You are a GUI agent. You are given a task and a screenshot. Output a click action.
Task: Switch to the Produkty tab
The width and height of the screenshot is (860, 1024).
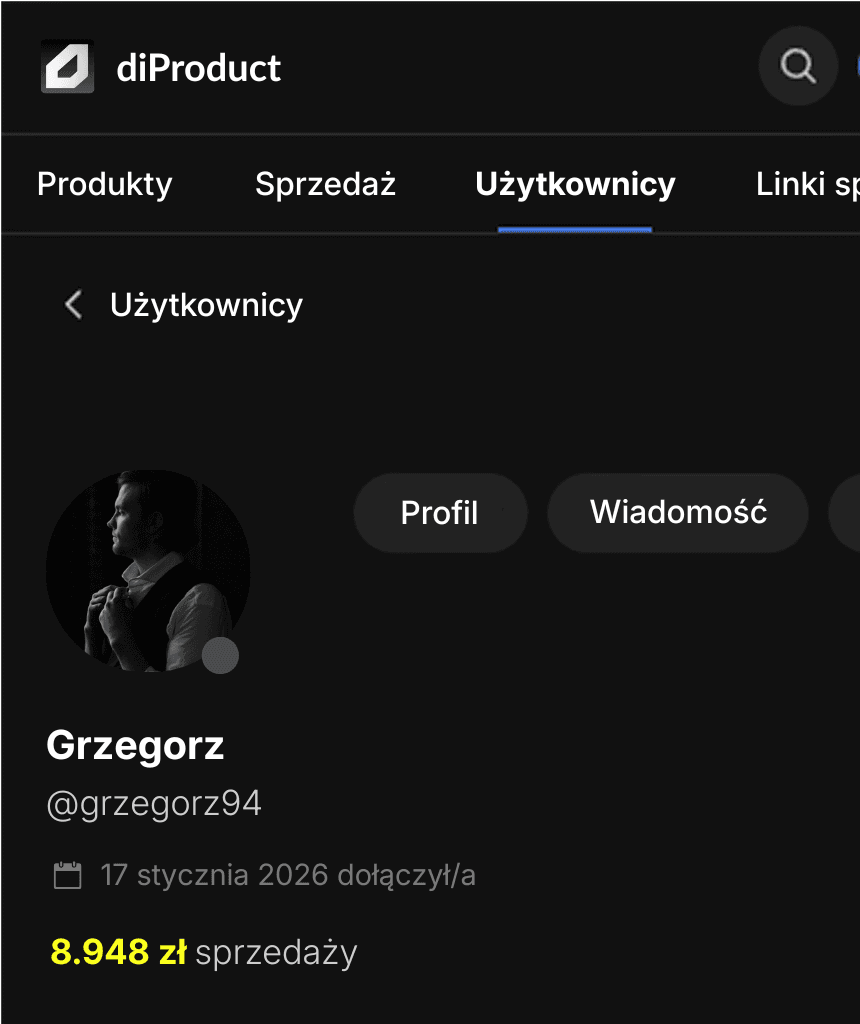105,184
